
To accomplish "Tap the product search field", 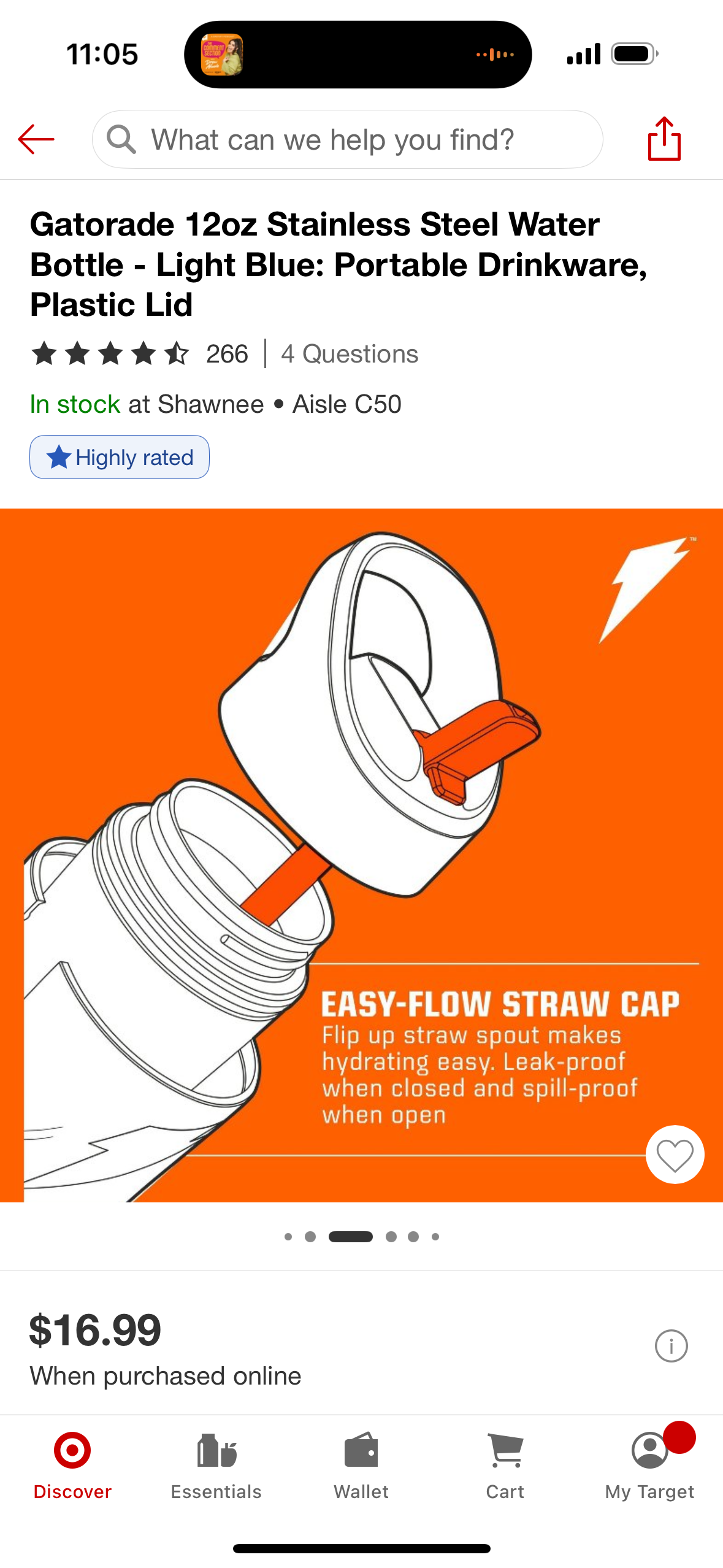I will click(x=347, y=140).
